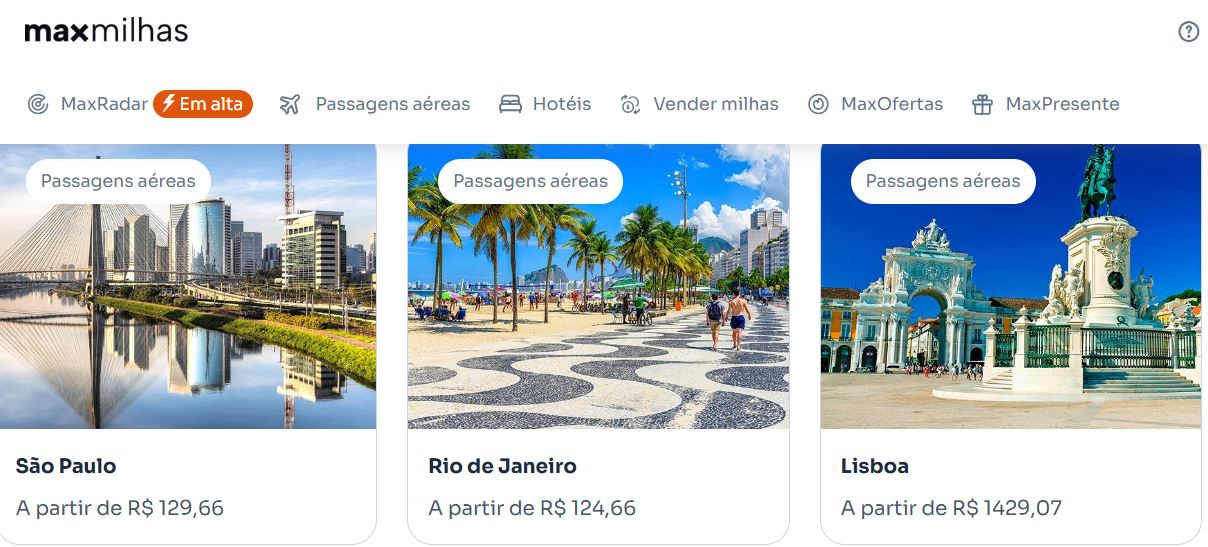Go to Passagens aéreas in the menu bar

[x=375, y=104]
